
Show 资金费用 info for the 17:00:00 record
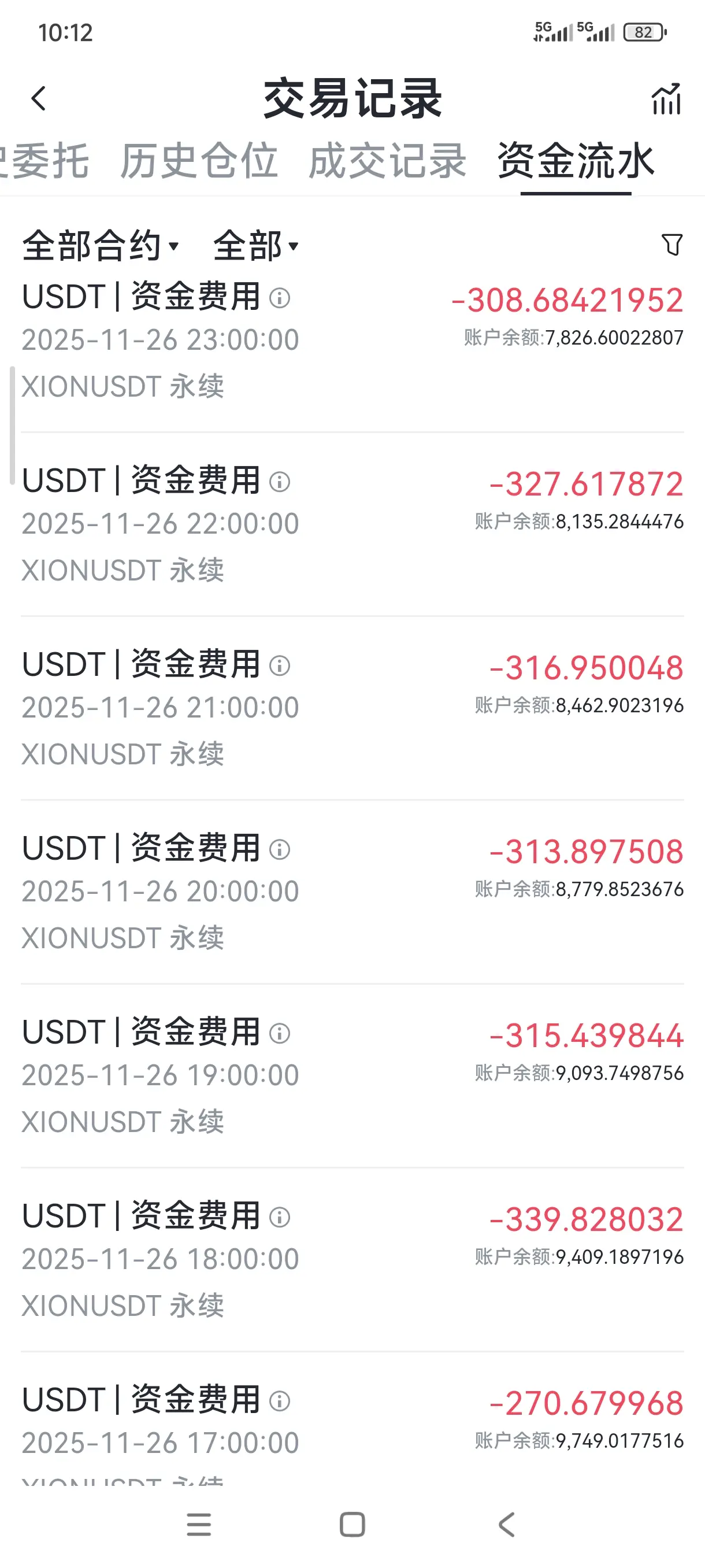[280, 1401]
